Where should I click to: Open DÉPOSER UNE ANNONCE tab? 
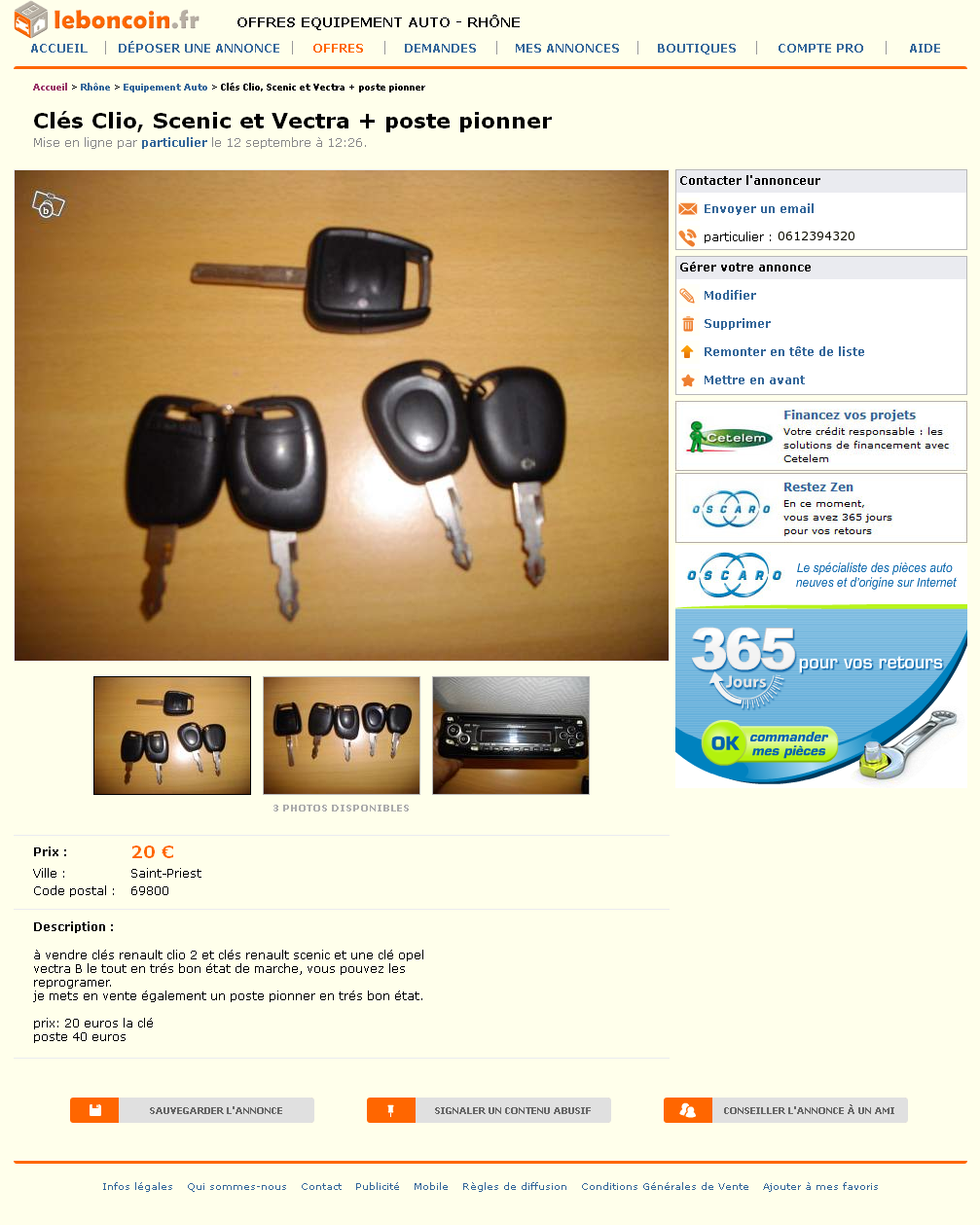pyautogui.click(x=199, y=48)
